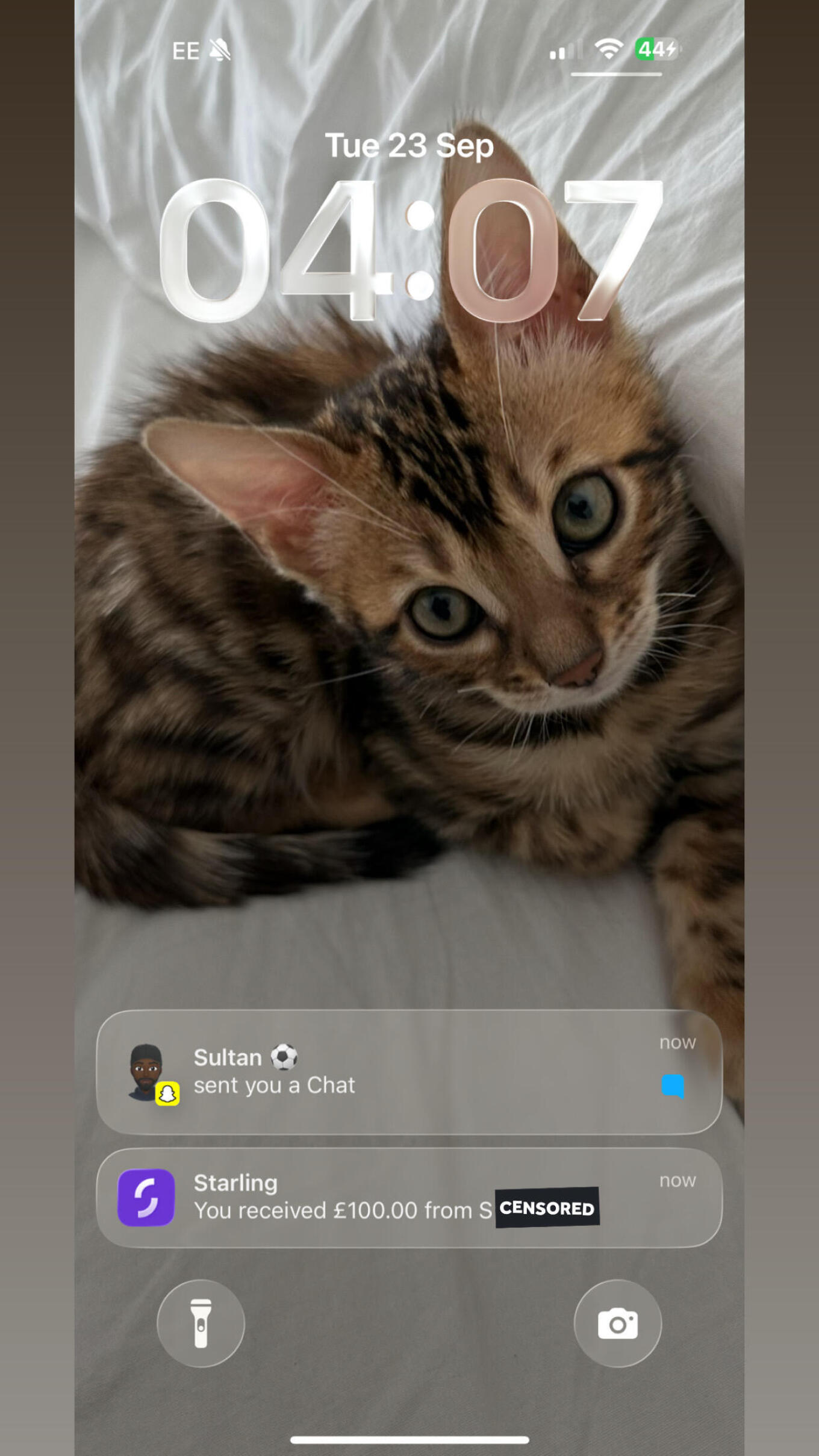Image resolution: width=819 pixels, height=1456 pixels.
Task: Launch the camera from lock screen
Action: click(617, 1323)
